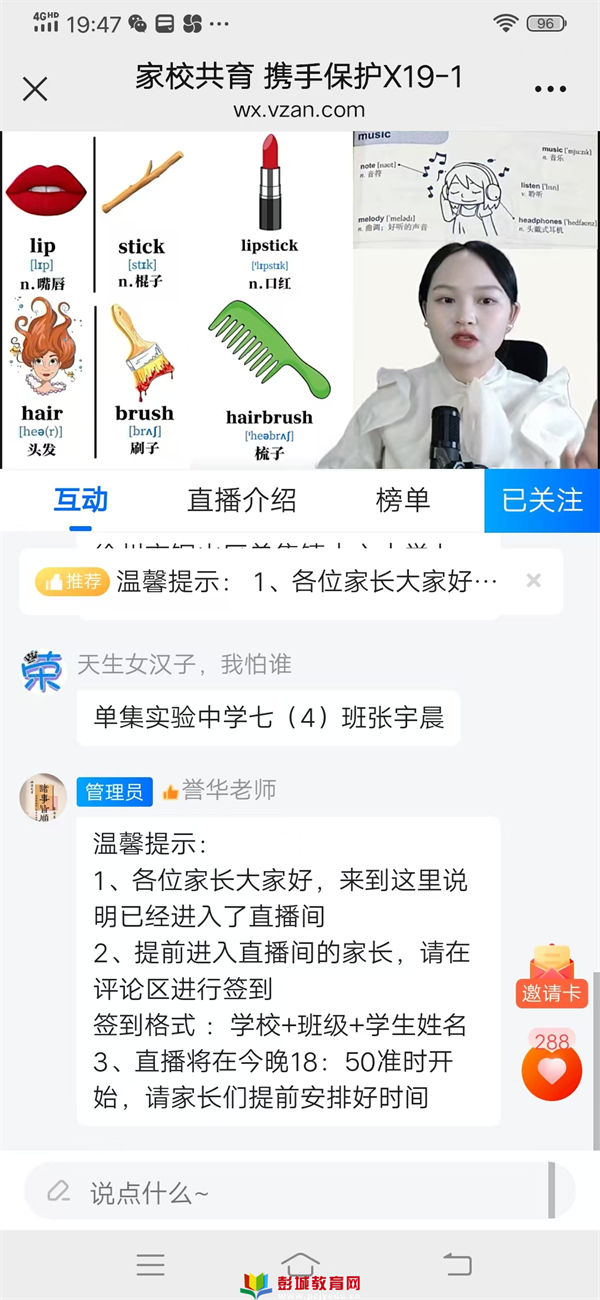Tap the 已关注 follow button
The image size is (600, 1300).
[x=542, y=500]
